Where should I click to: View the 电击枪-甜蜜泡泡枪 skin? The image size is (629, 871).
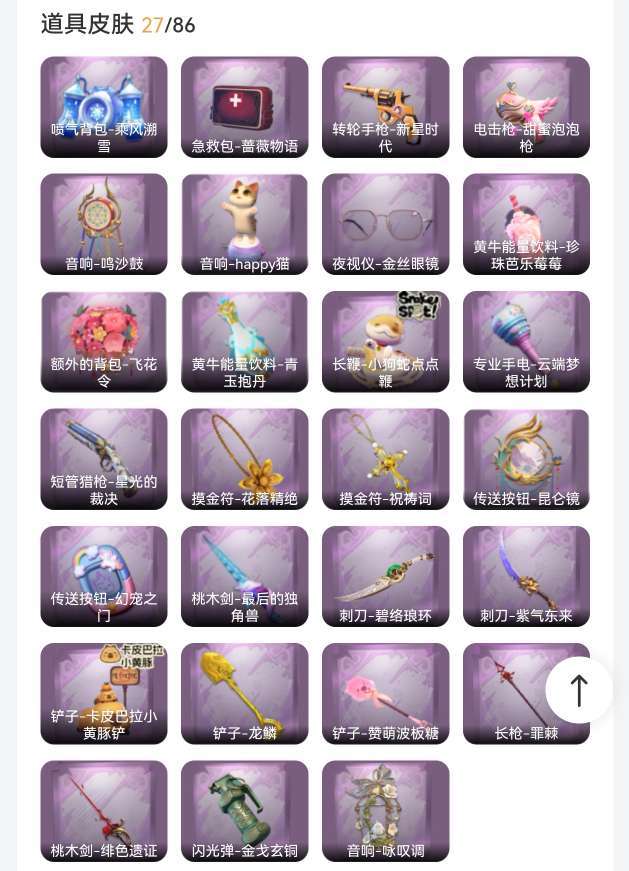526,107
